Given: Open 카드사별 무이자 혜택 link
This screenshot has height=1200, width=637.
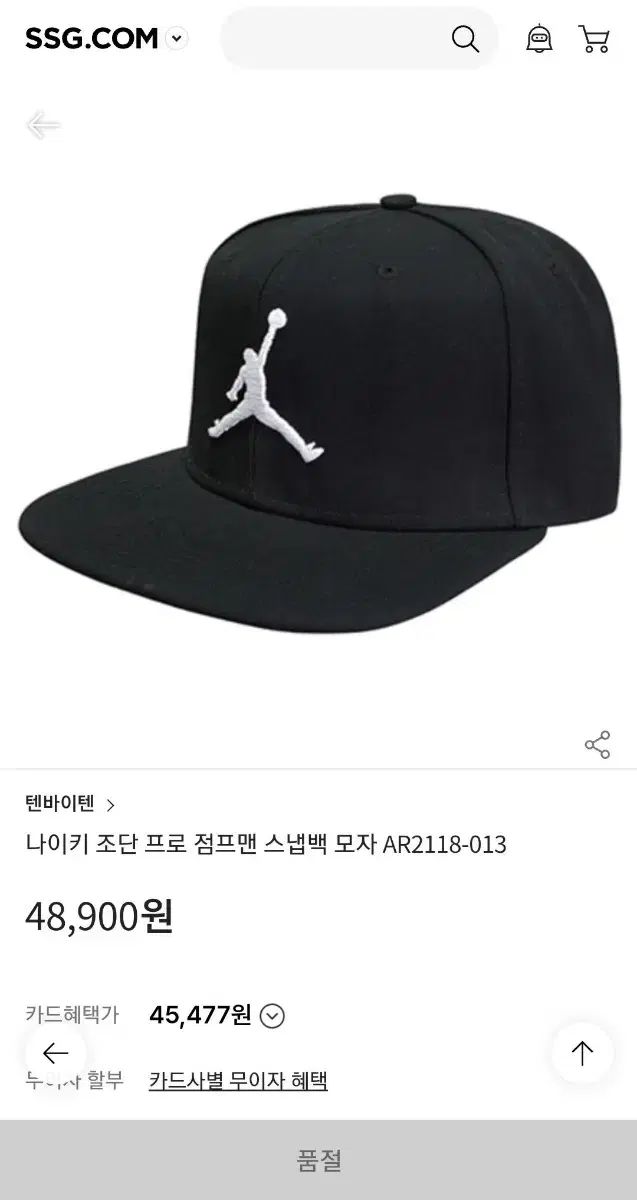Looking at the screenshot, I should coord(238,1081).
